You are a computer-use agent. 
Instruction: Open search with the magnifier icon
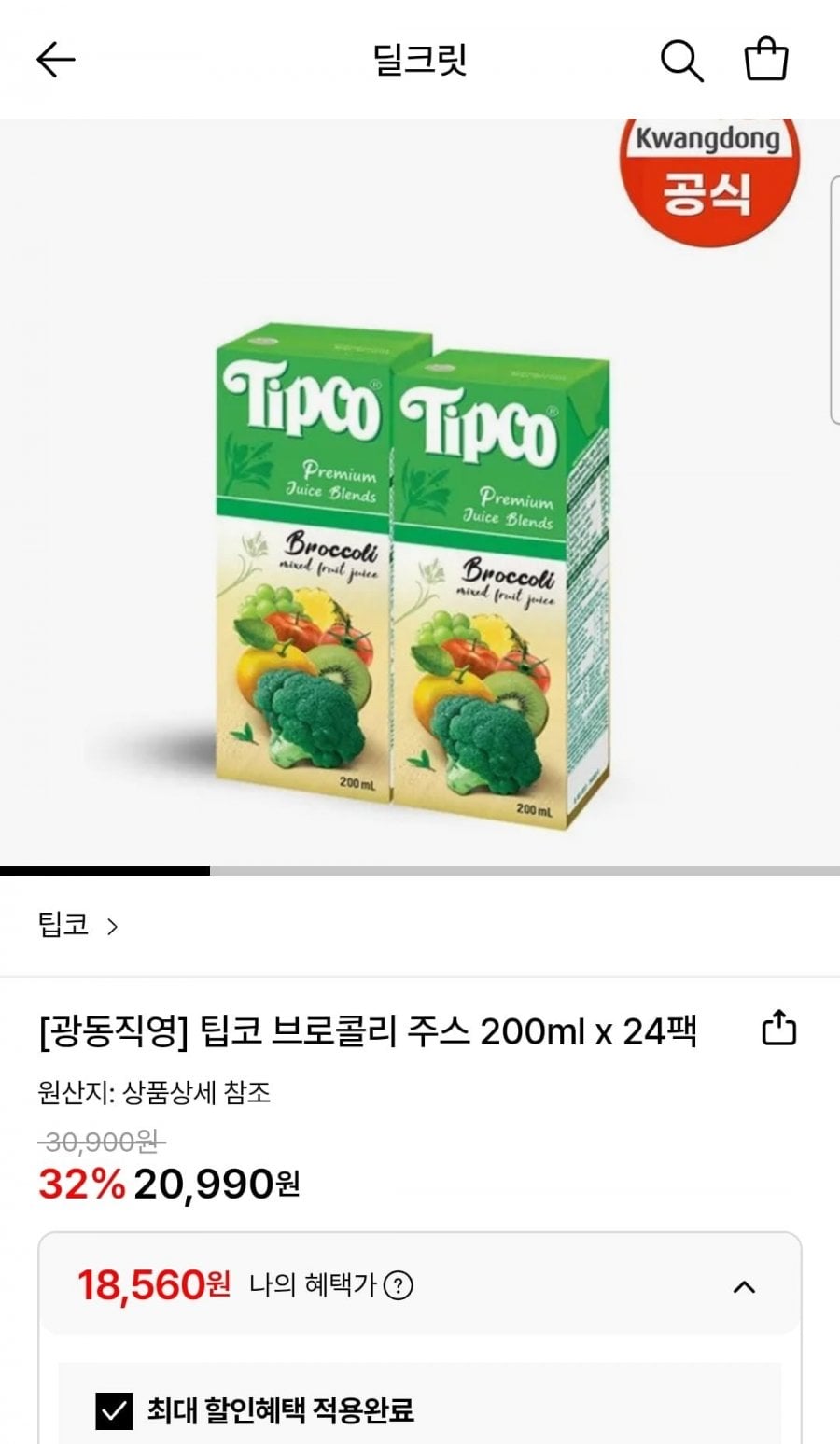[681, 62]
